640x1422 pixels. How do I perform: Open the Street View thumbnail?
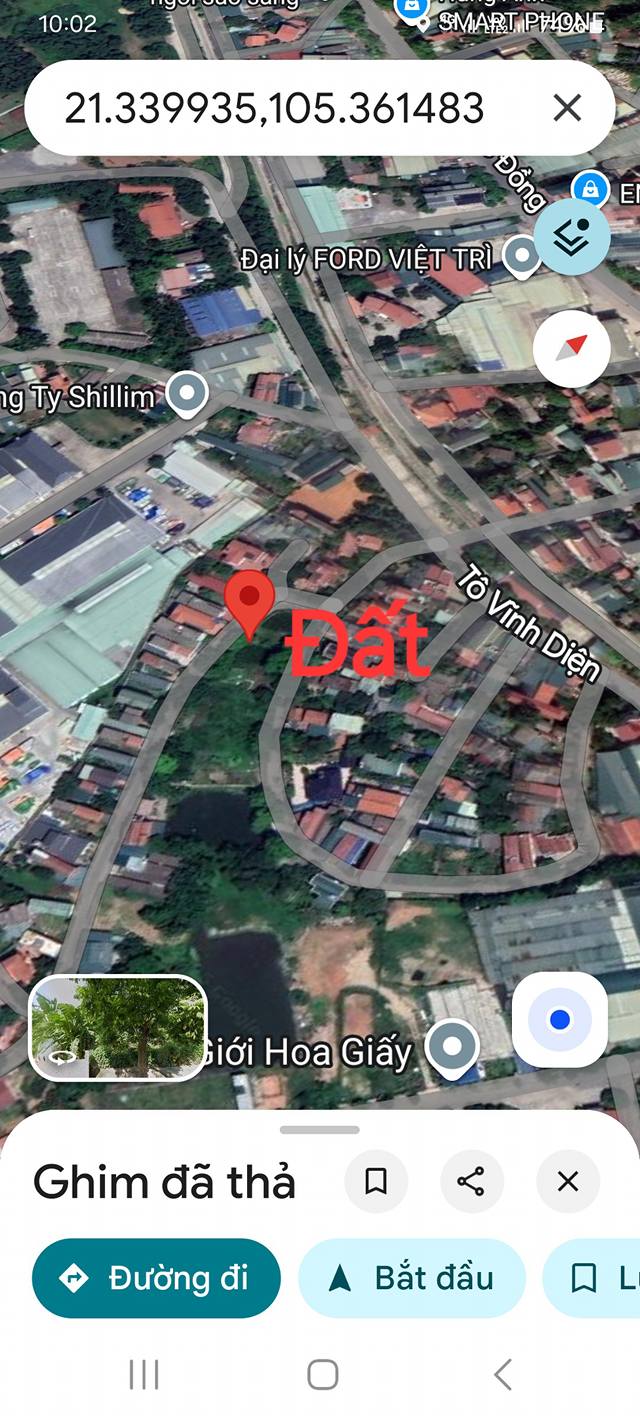[x=118, y=1028]
